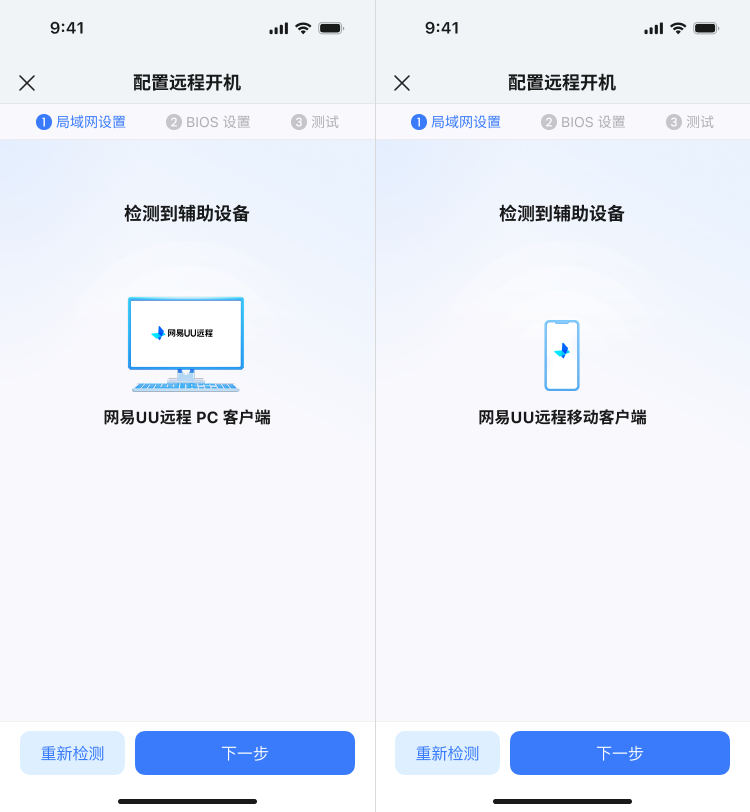Tap 重新检测 on the PC 客户端 screen
This screenshot has height=812, width=750.
point(72,753)
